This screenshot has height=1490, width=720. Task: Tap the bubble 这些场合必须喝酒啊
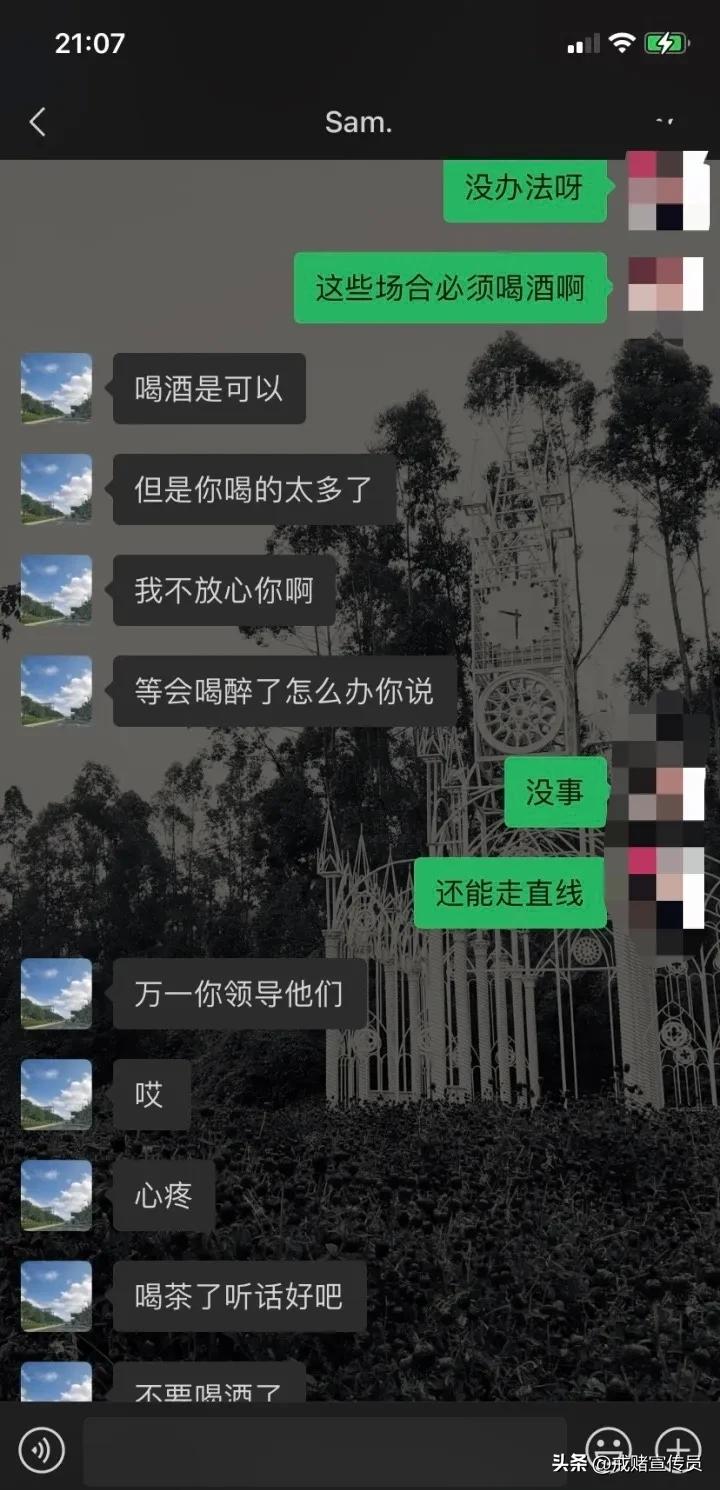pos(448,287)
